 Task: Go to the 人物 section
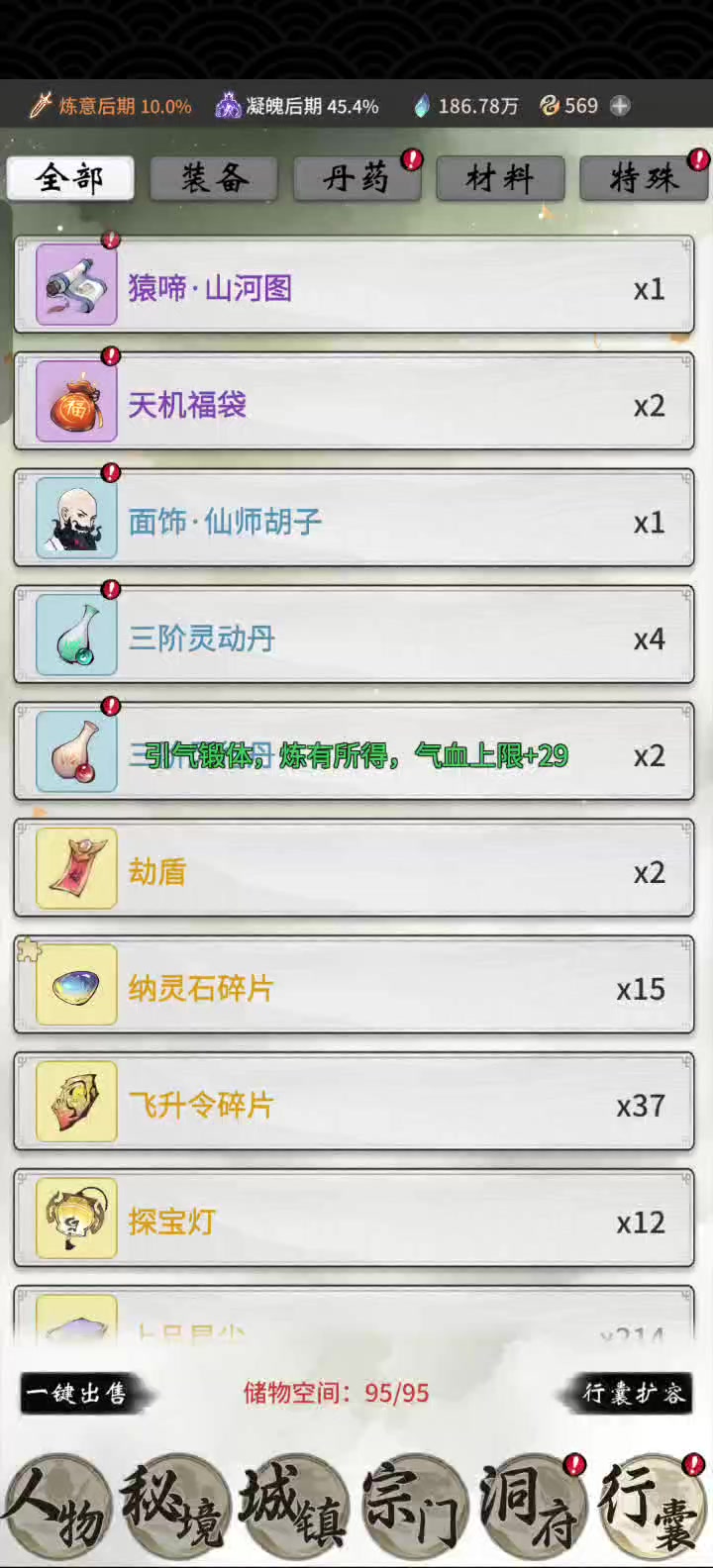(x=56, y=1509)
